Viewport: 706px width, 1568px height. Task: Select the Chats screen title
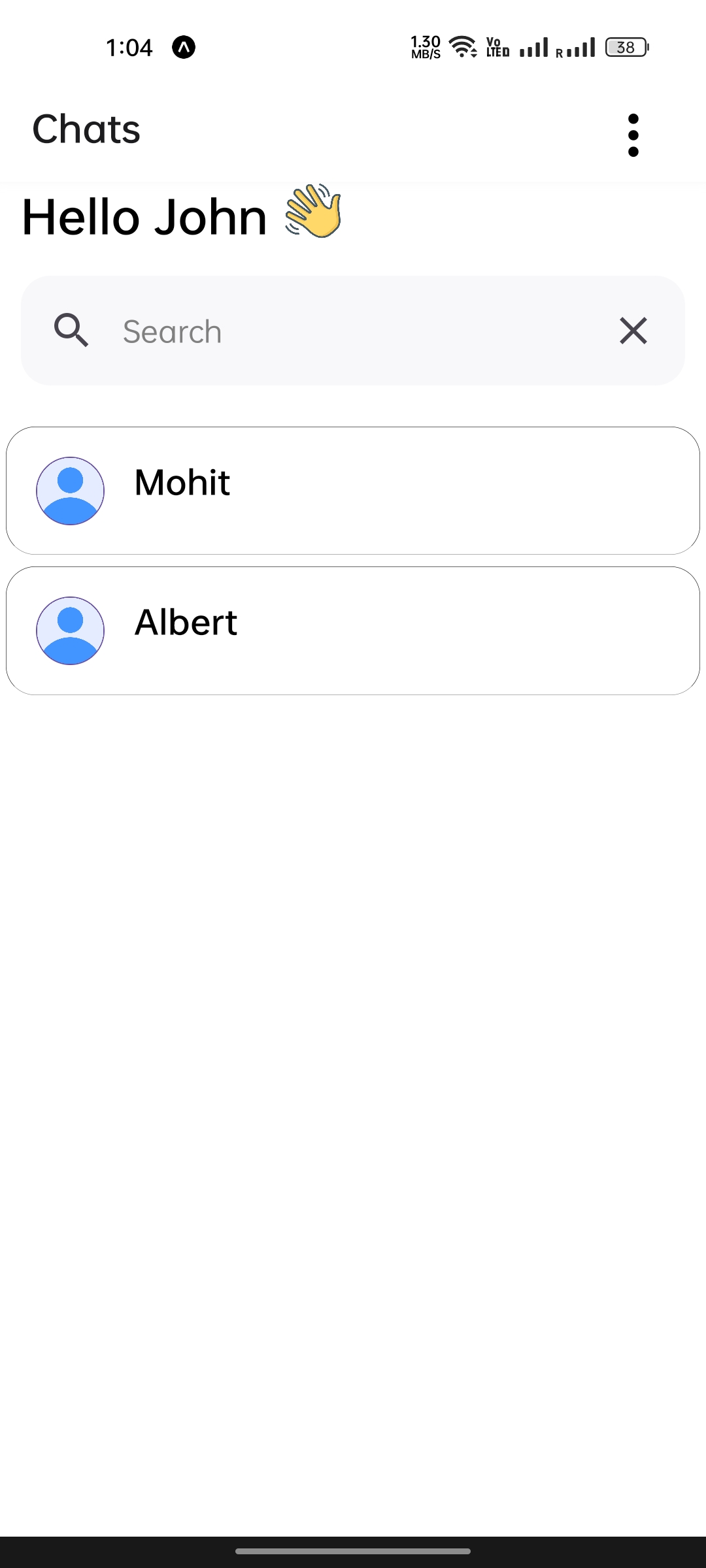86,129
